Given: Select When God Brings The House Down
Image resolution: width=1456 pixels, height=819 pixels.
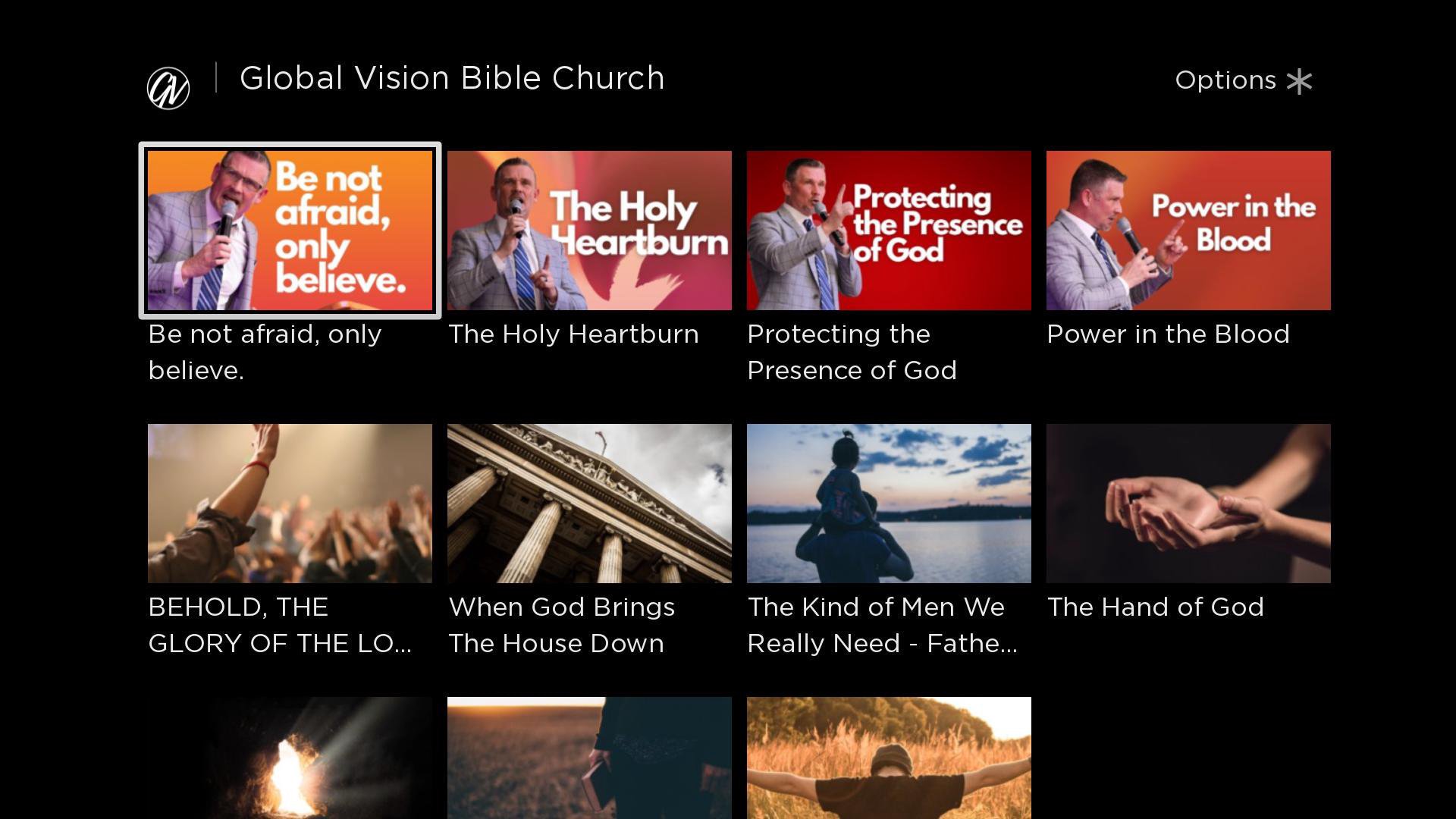Looking at the screenshot, I should point(589,504).
